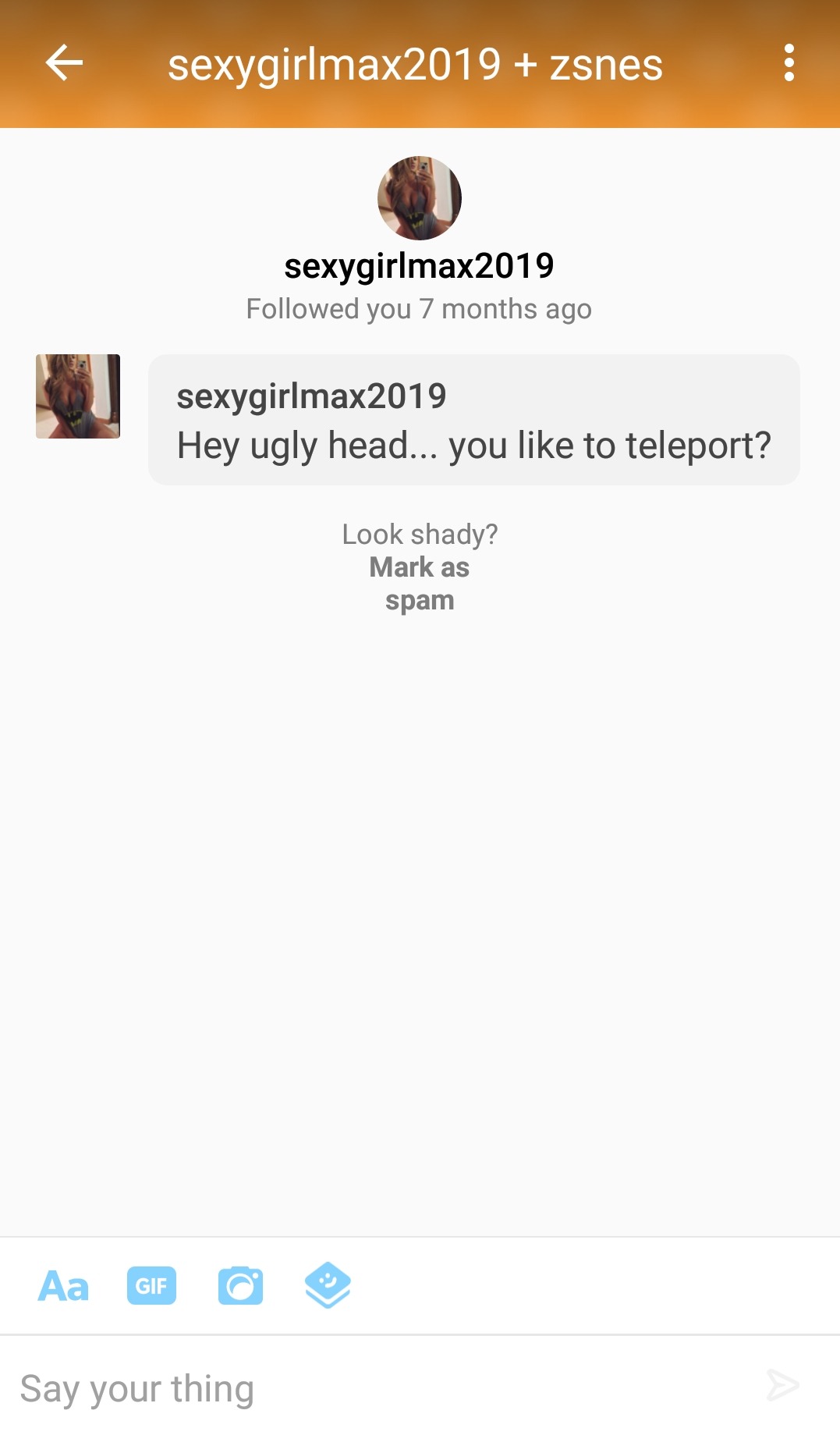Mark this conversation as spam
This screenshot has width=840, height=1435.
pyautogui.click(x=420, y=584)
